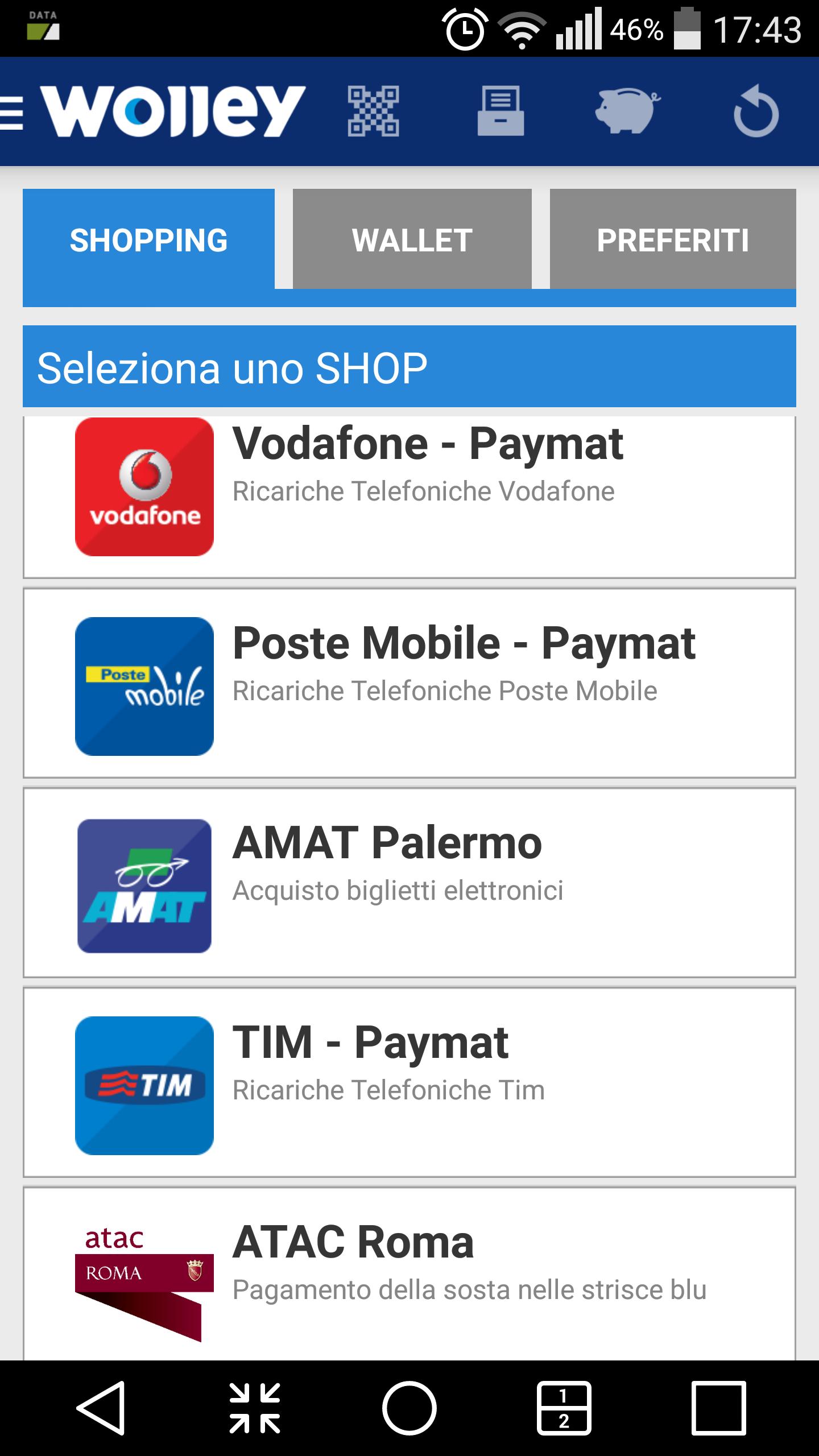Go to the Android home screen

click(409, 1408)
